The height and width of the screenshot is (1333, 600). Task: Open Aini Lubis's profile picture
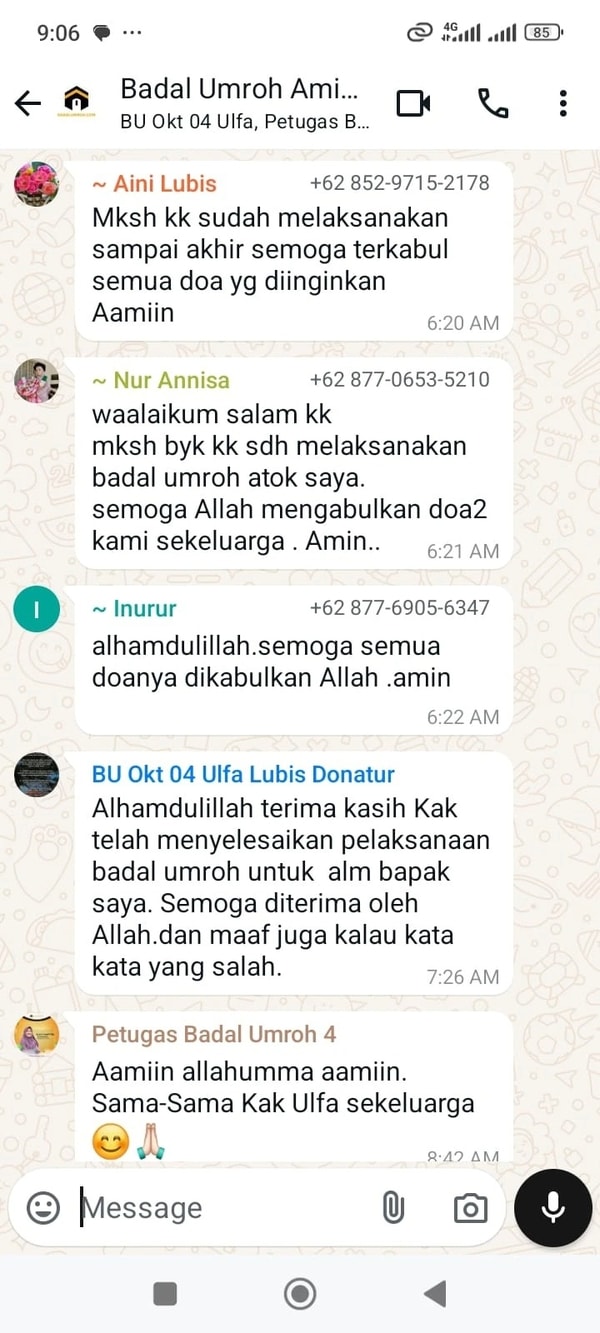(37, 184)
